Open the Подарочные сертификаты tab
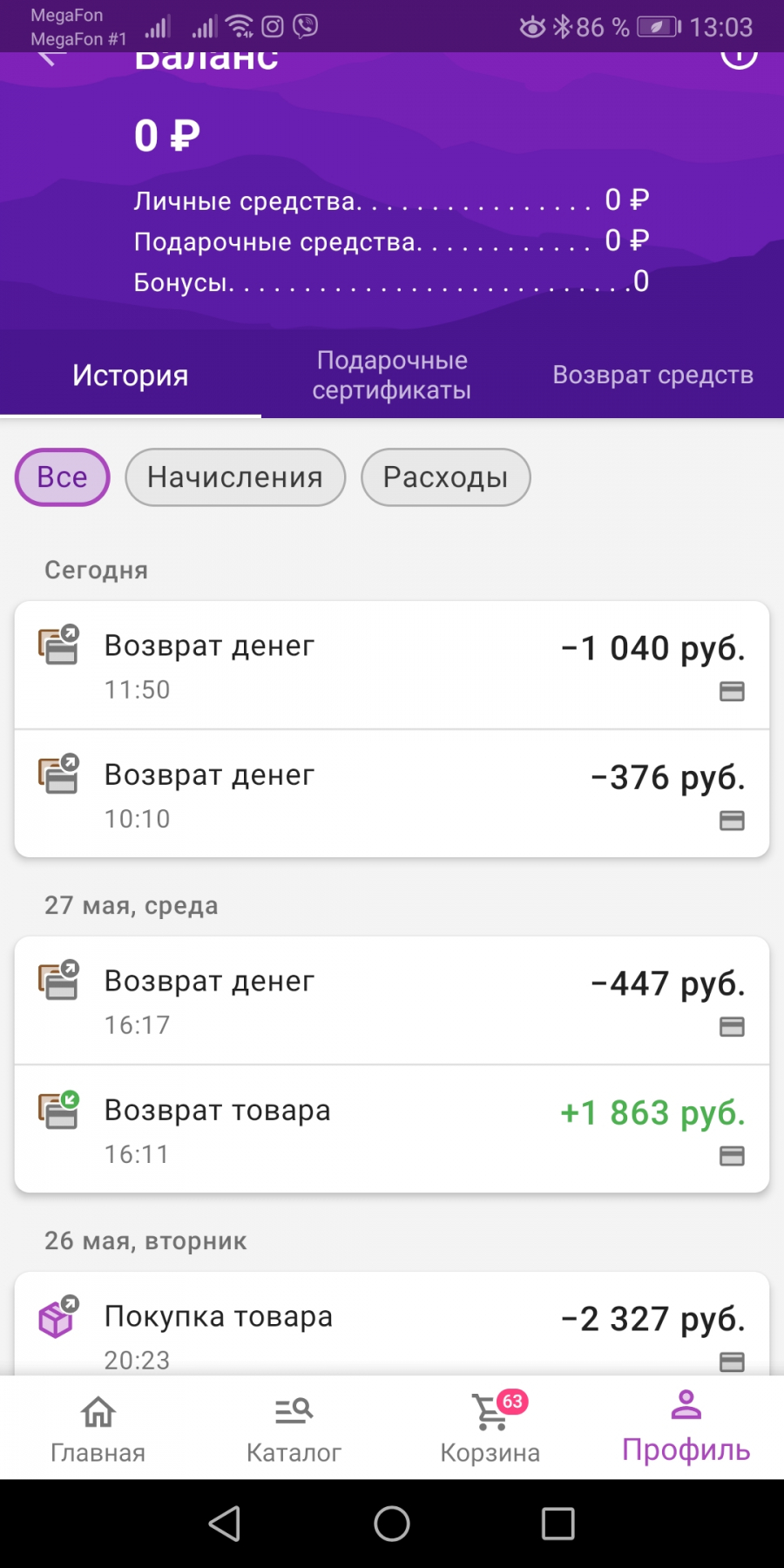 pos(392,375)
